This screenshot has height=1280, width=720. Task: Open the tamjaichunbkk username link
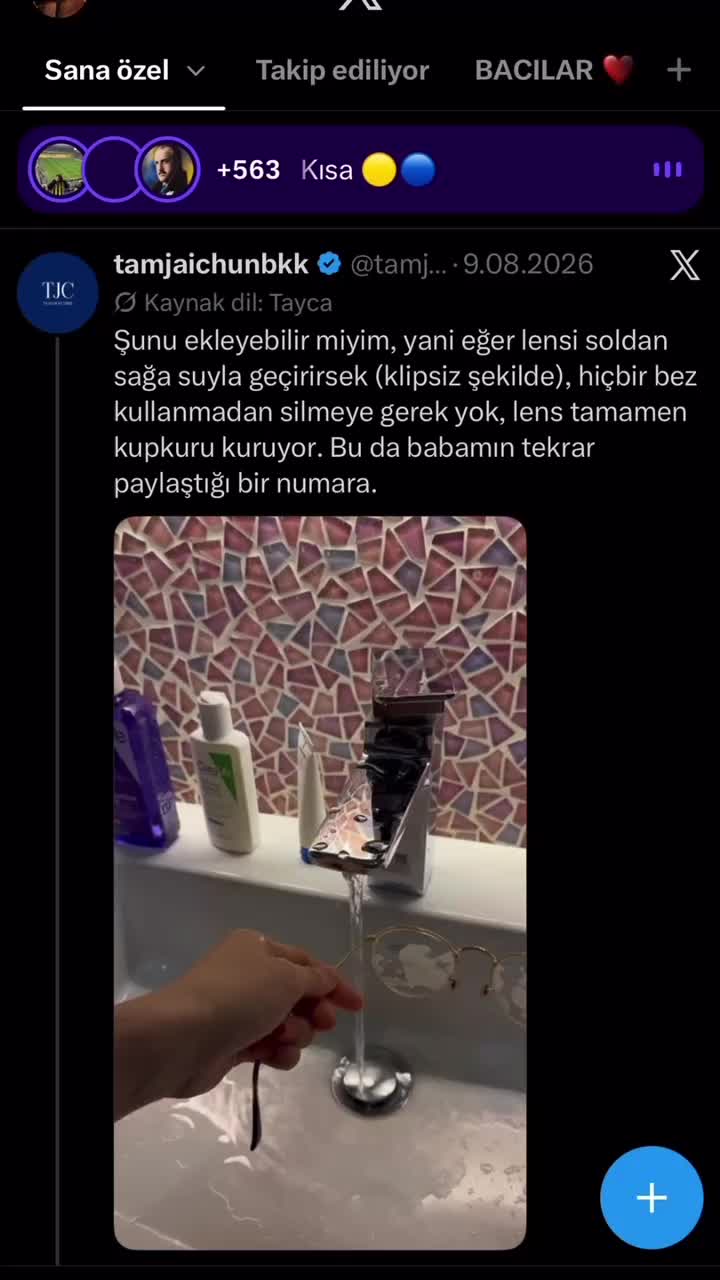(211, 264)
